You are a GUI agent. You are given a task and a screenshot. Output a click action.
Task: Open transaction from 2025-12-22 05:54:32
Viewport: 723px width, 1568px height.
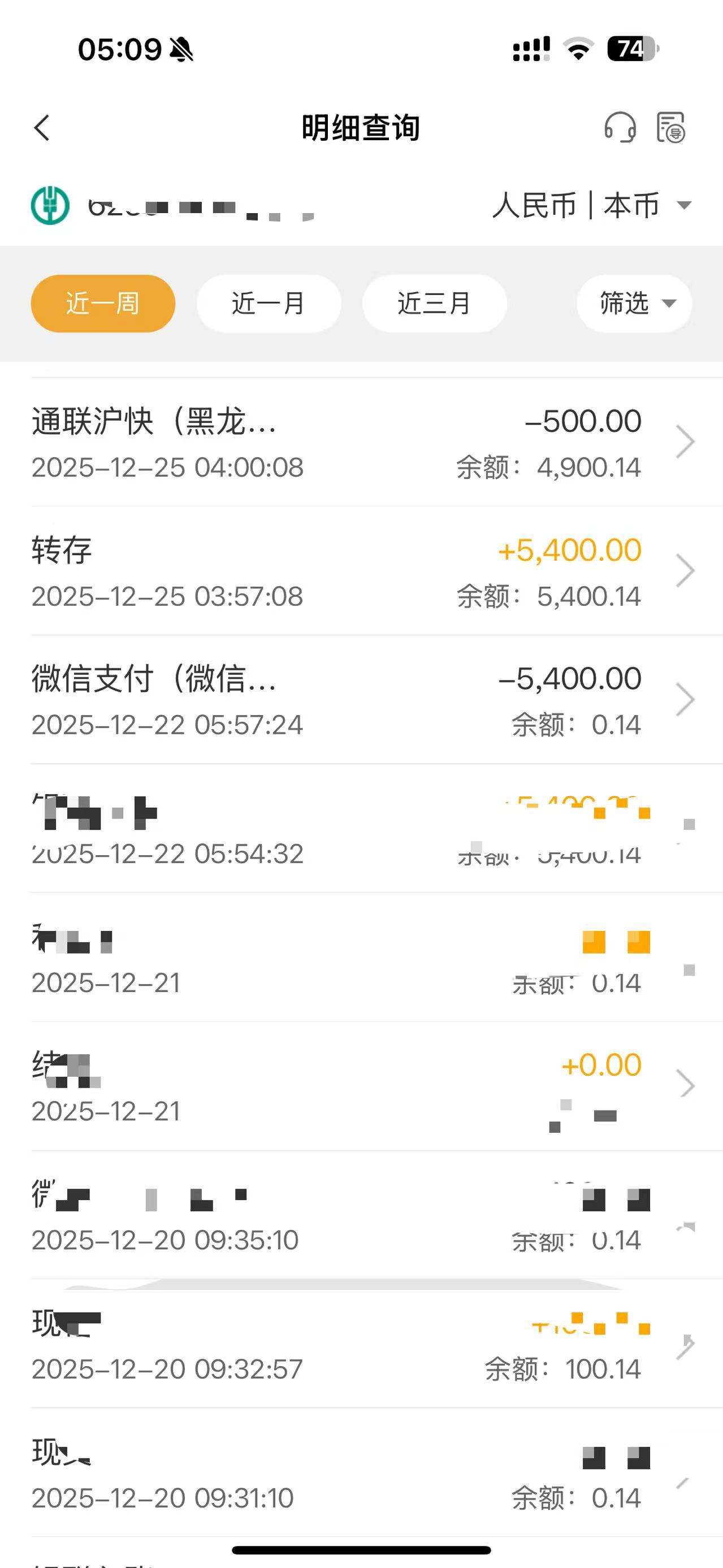pyautogui.click(x=362, y=829)
